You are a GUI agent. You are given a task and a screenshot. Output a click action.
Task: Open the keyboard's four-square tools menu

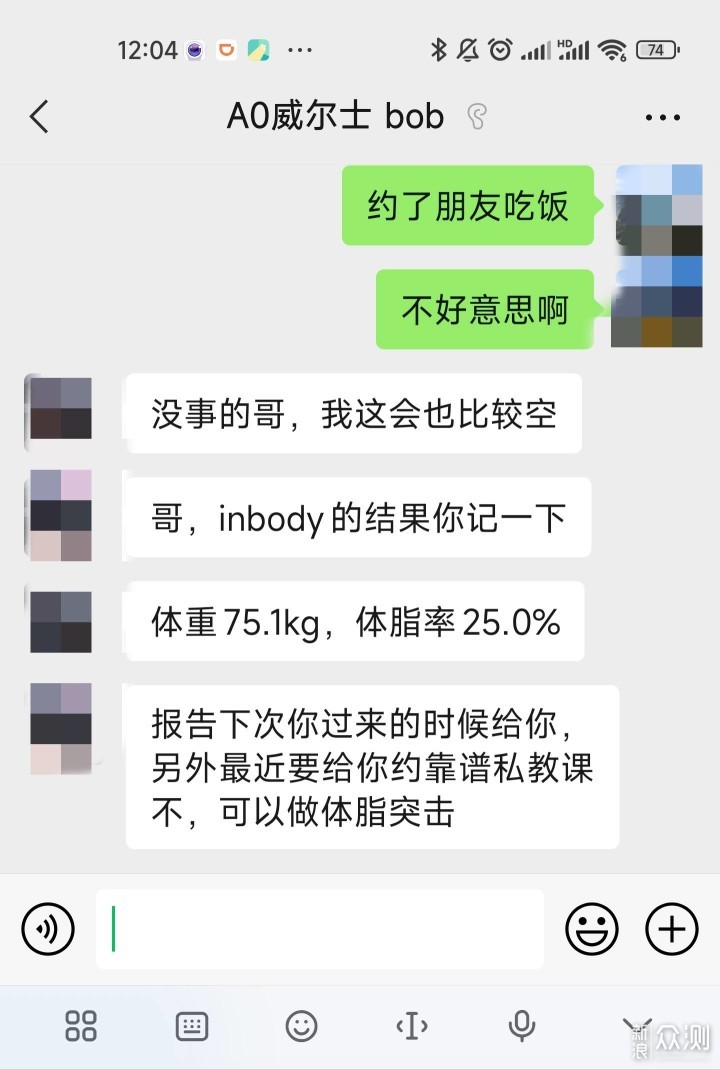tap(81, 1025)
